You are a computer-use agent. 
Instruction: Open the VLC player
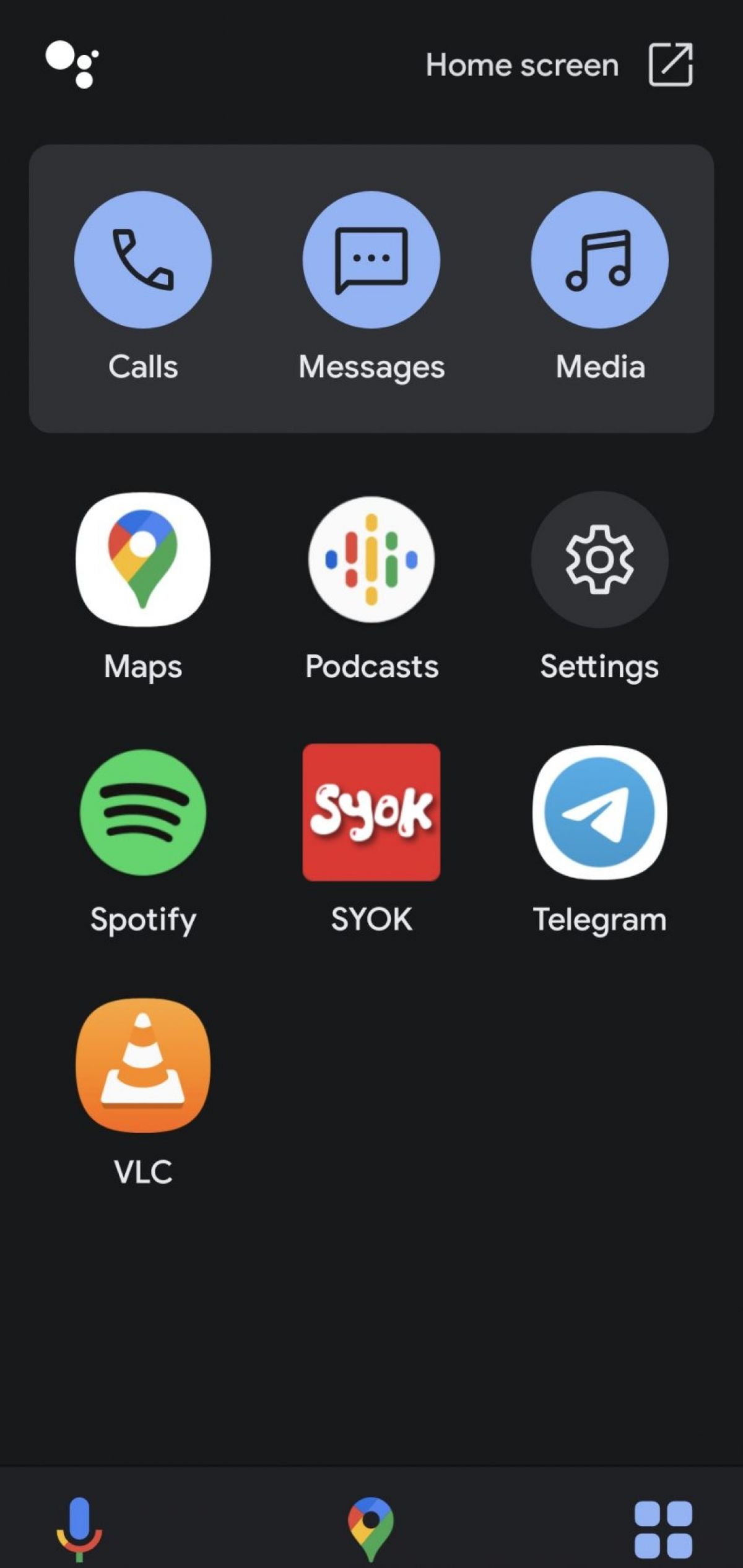(x=143, y=1066)
